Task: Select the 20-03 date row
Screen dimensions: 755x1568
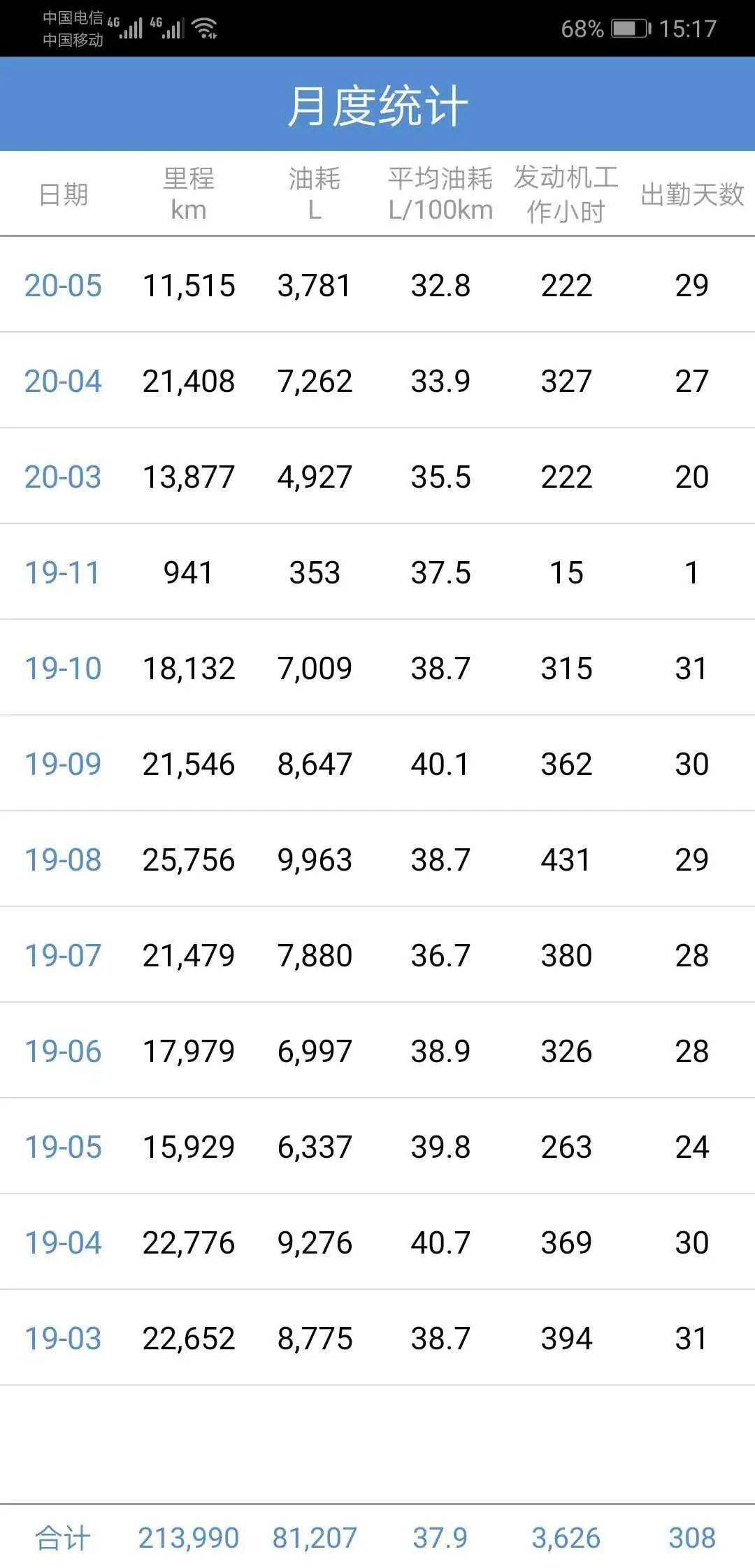Action: [63, 477]
